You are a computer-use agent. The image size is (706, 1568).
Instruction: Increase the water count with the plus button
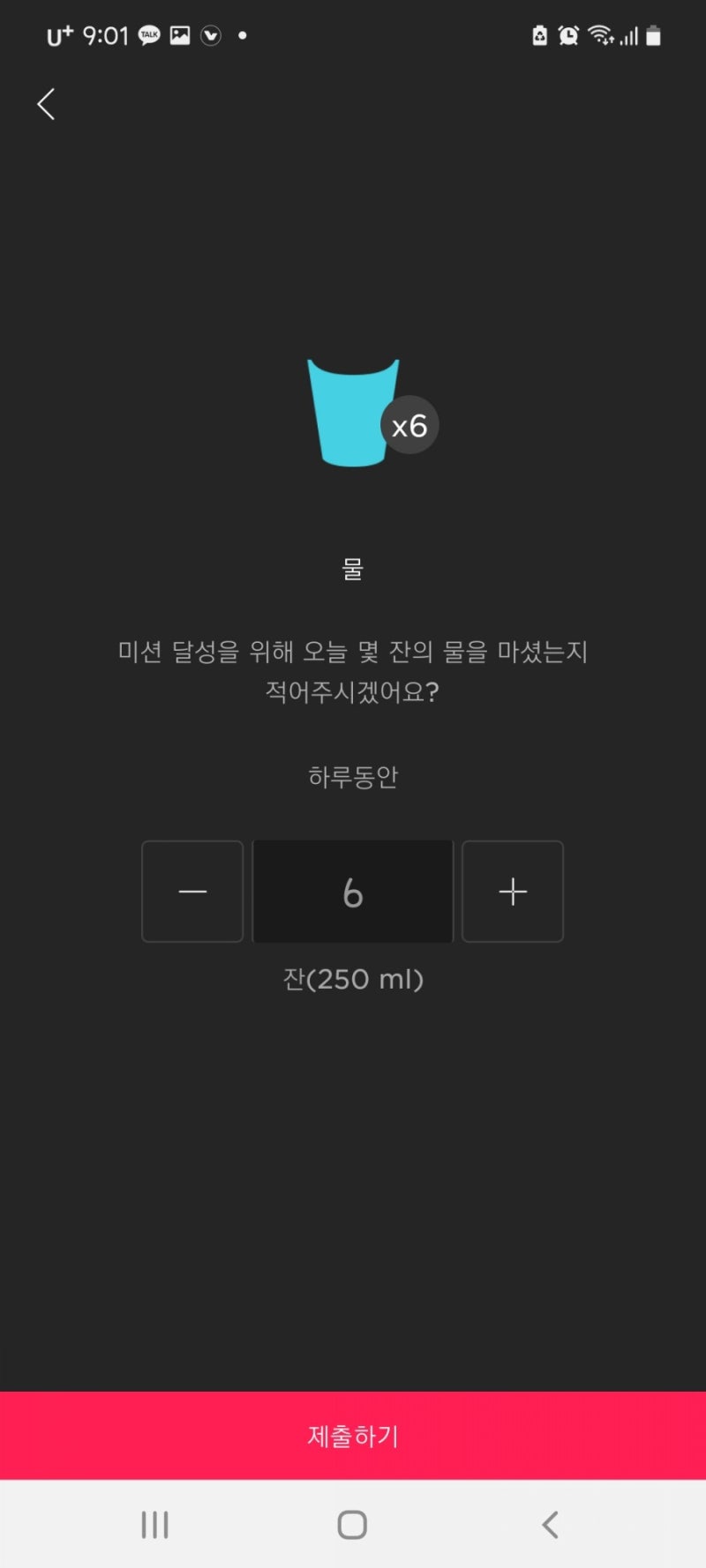(x=513, y=892)
